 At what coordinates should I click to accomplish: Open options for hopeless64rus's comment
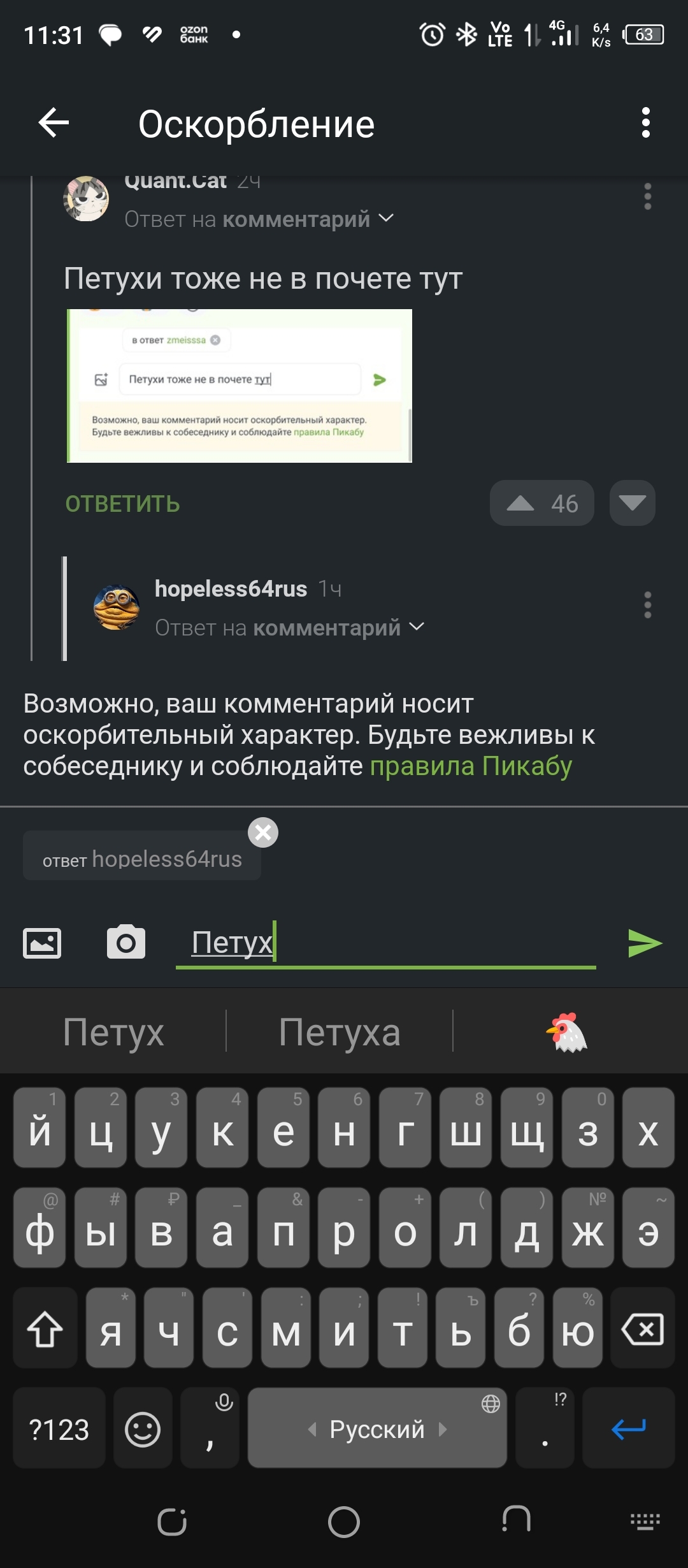click(647, 605)
